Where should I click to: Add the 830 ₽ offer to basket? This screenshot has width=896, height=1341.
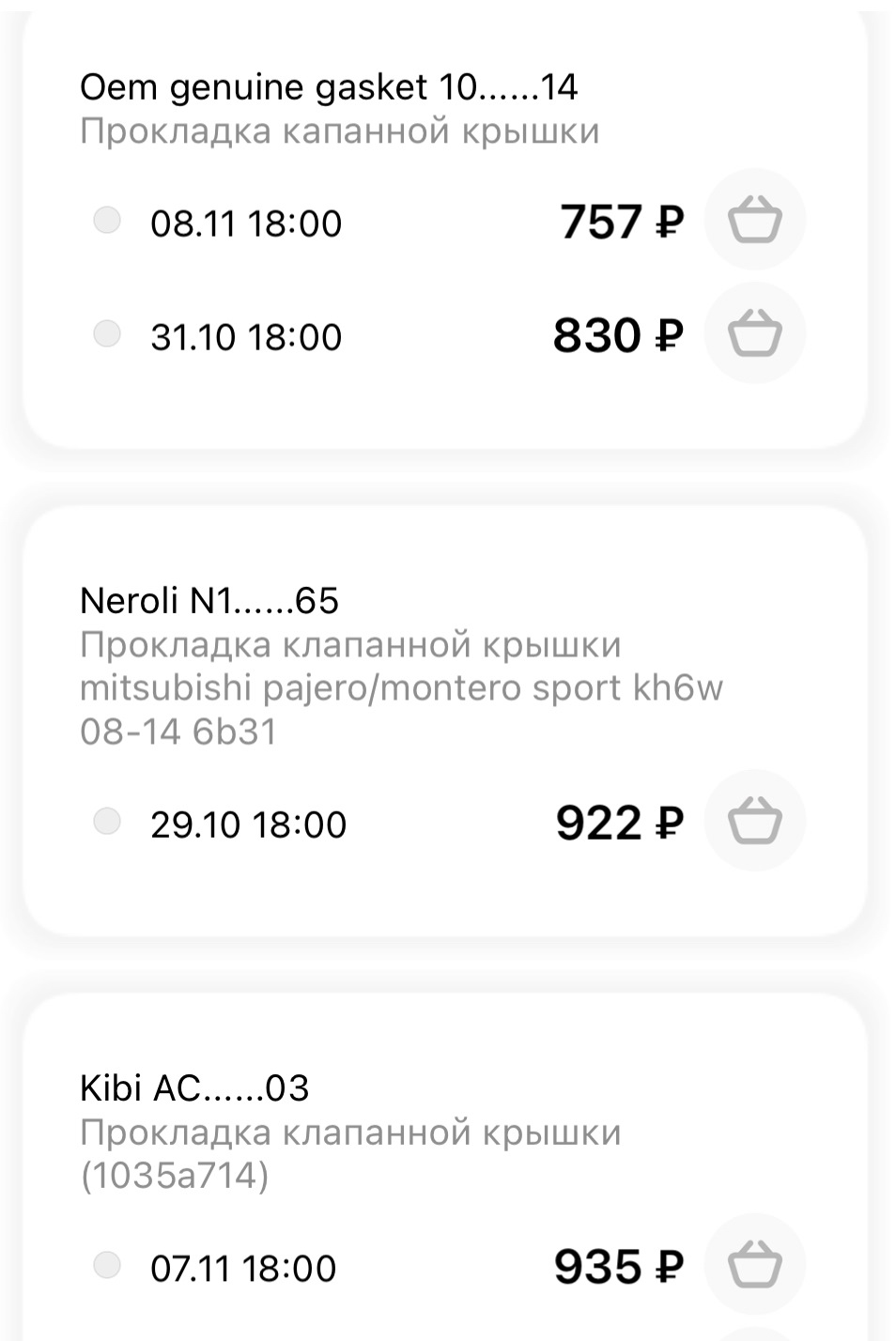tap(754, 331)
